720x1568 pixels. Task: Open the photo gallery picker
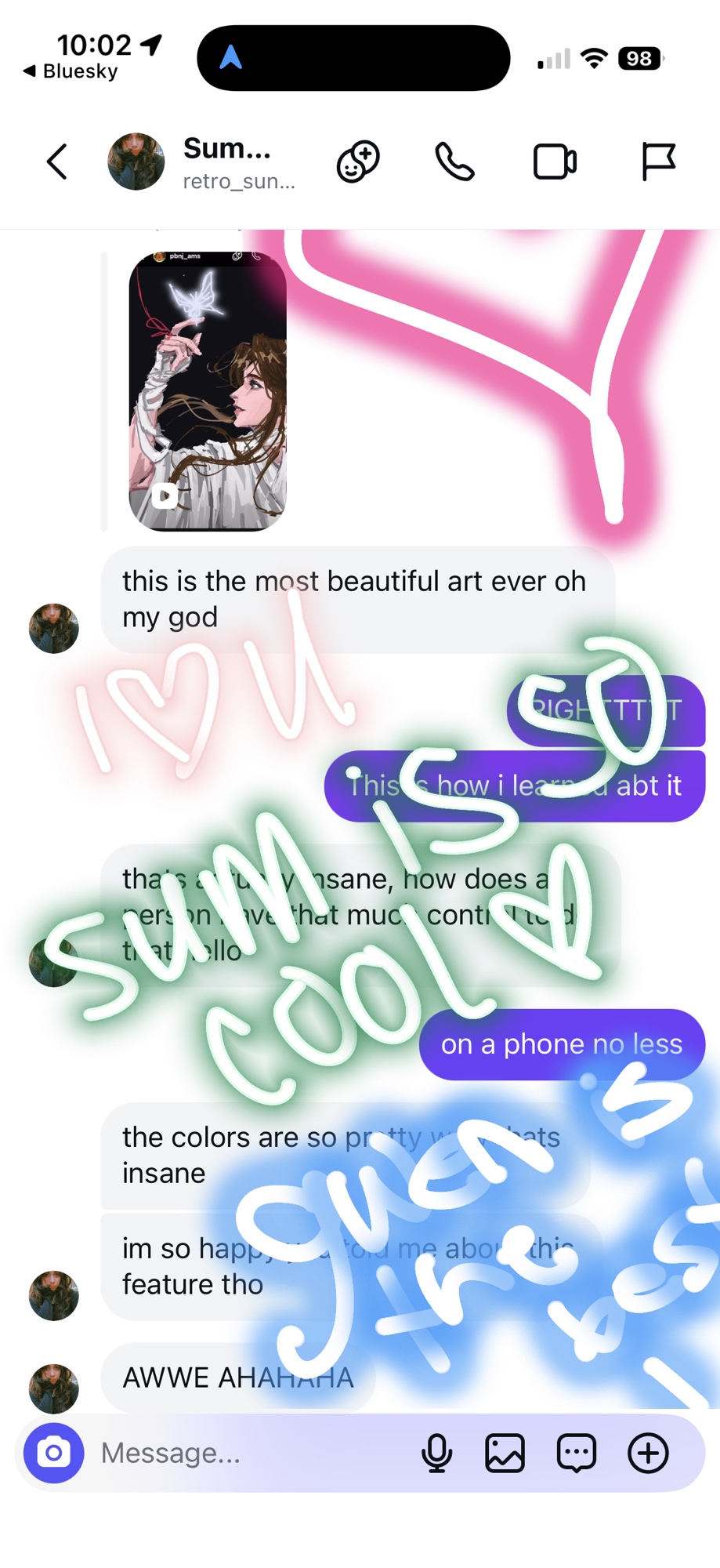coord(505,1453)
